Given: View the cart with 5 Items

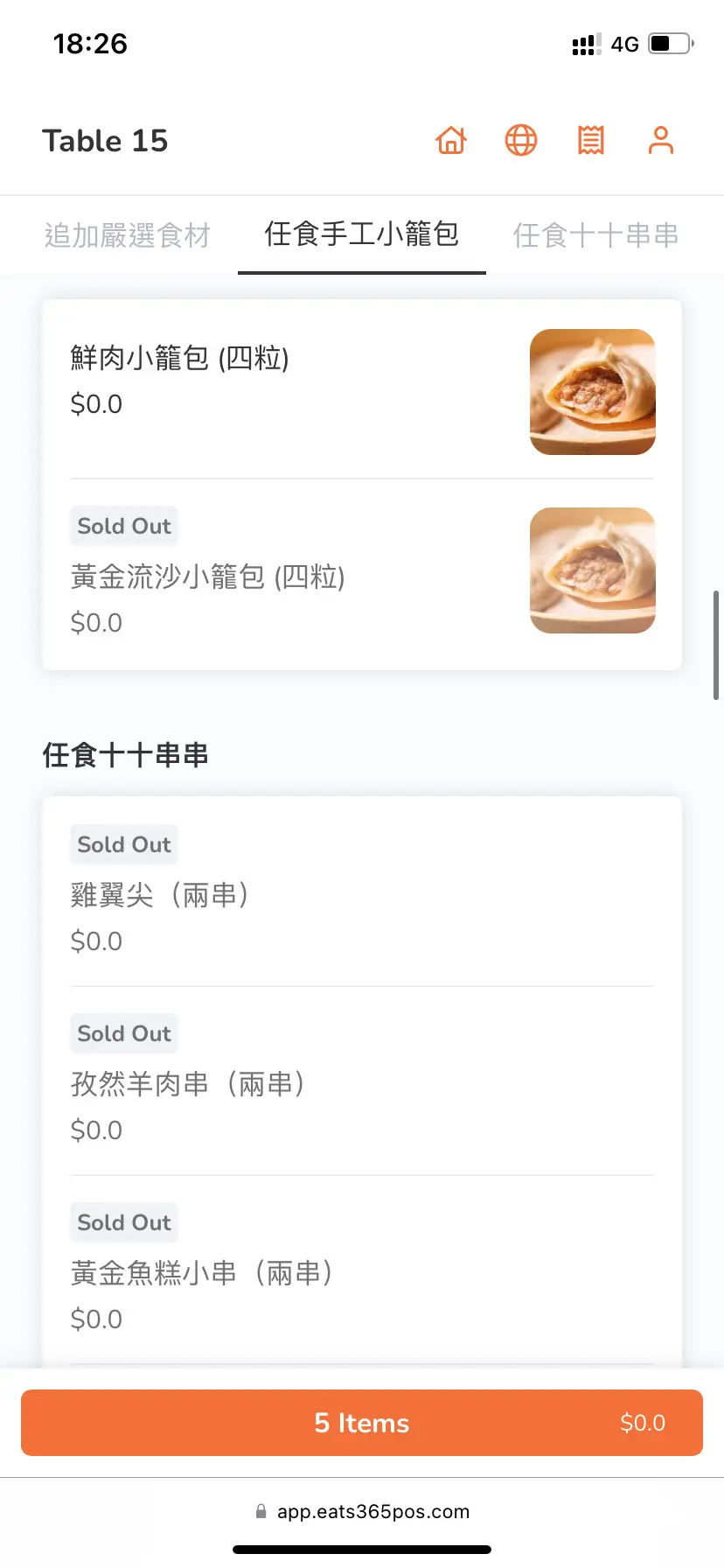Looking at the screenshot, I should coord(362,1423).
